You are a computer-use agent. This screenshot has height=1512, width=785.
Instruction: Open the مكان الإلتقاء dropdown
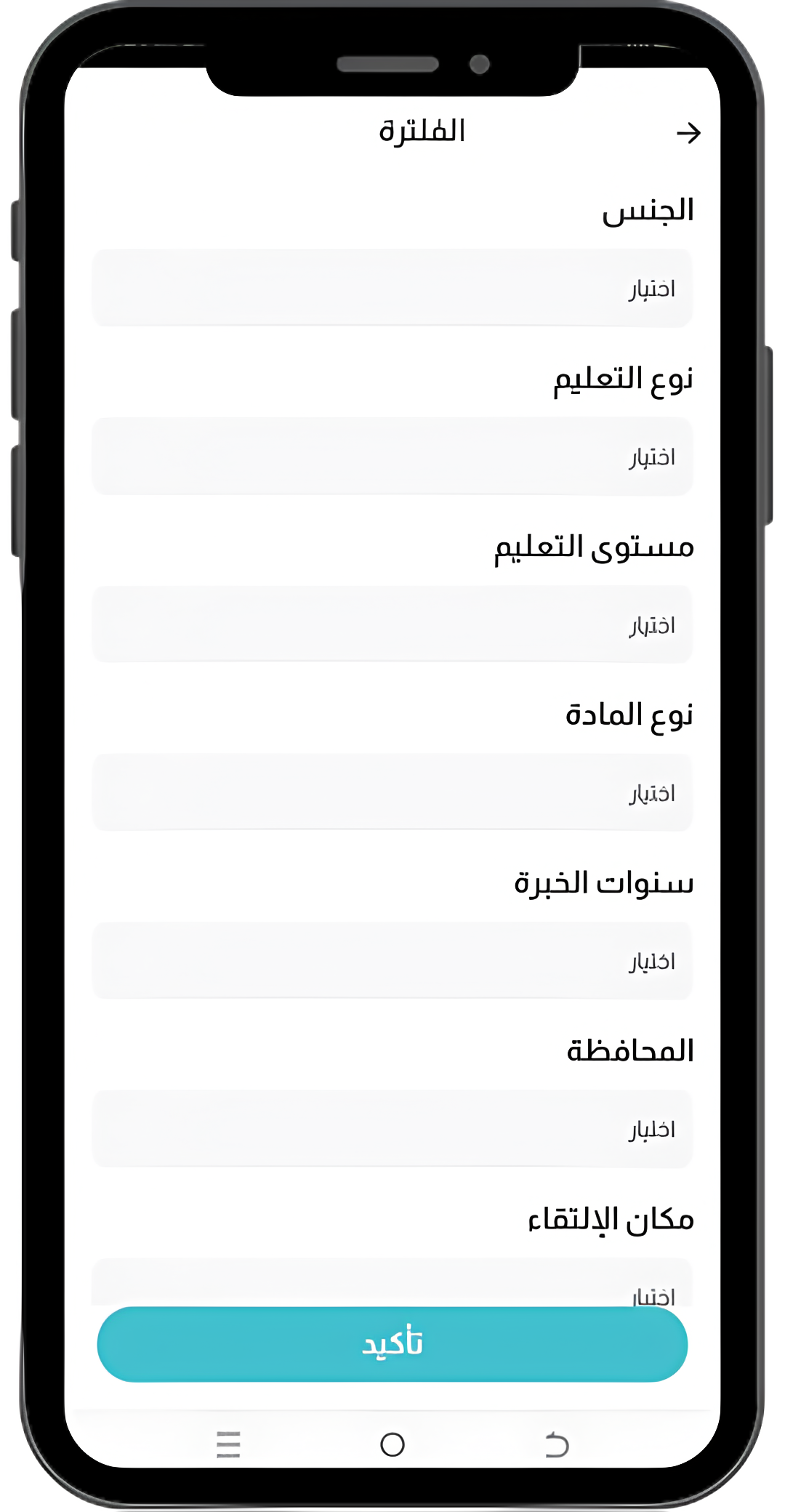click(x=392, y=1282)
